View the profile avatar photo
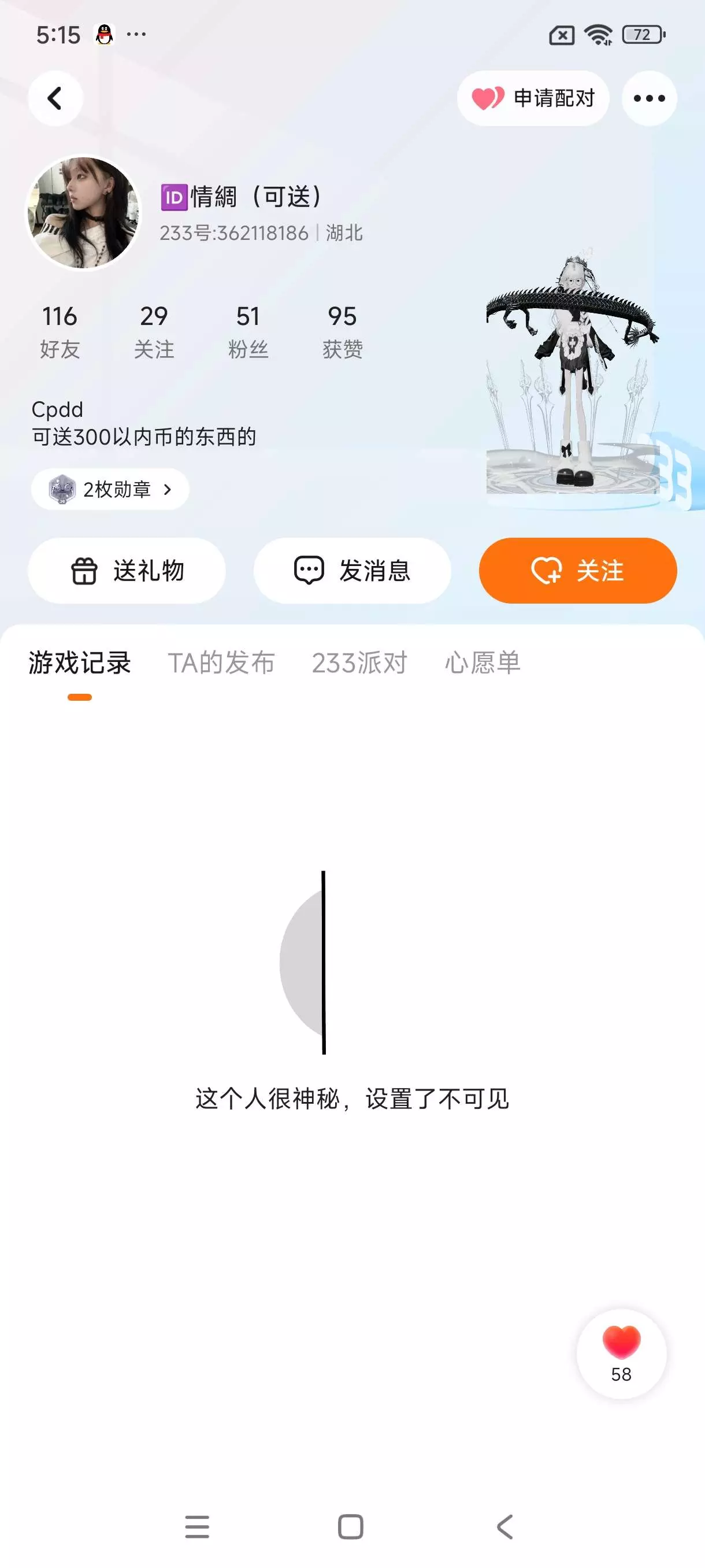The image size is (705, 1568). pos(83,212)
